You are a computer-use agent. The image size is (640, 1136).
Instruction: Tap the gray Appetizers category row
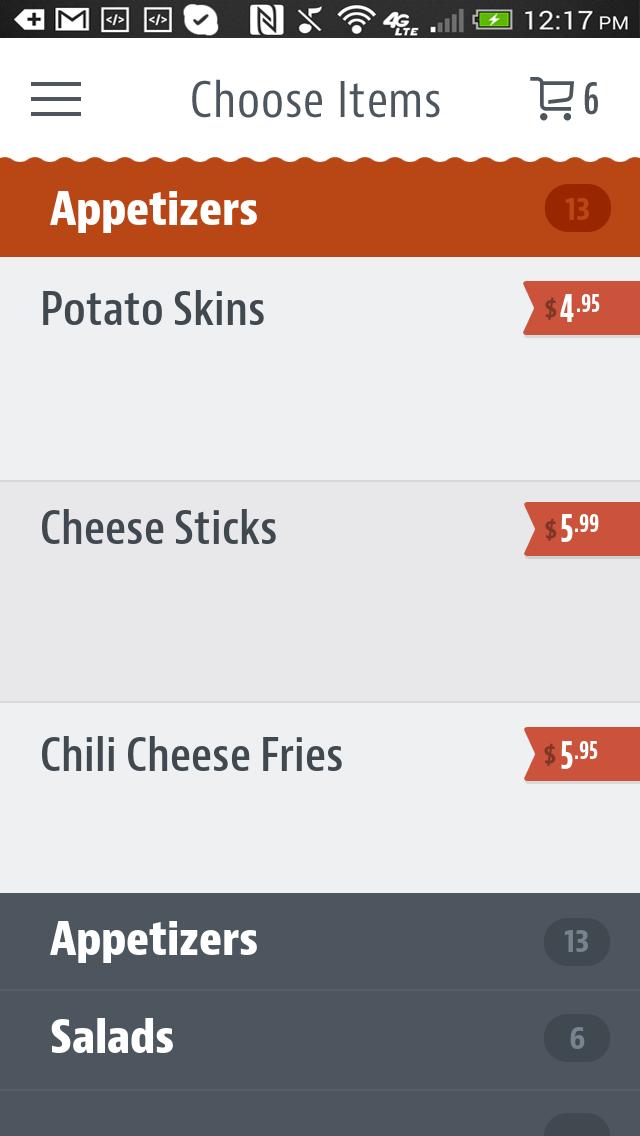coord(320,941)
